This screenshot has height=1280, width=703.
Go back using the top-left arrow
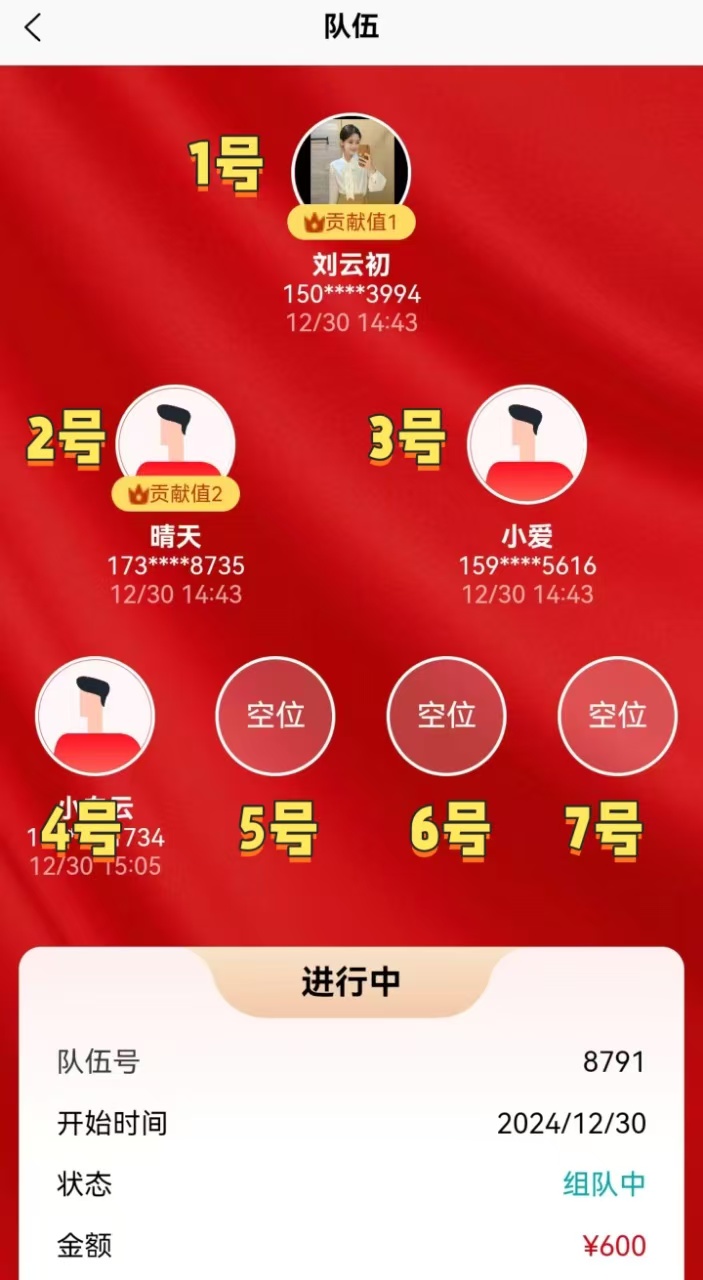coord(33,27)
